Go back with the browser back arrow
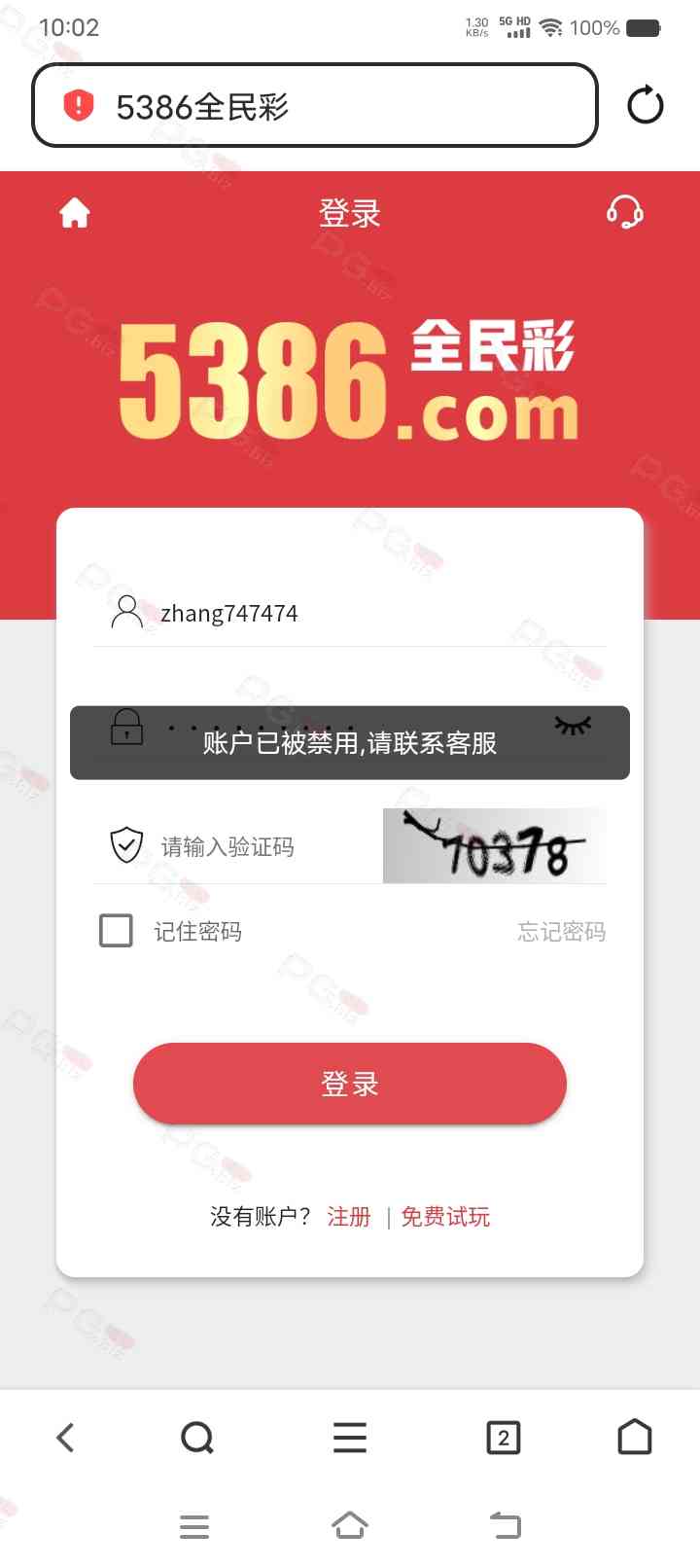This screenshot has height=1568, width=700. click(65, 1438)
